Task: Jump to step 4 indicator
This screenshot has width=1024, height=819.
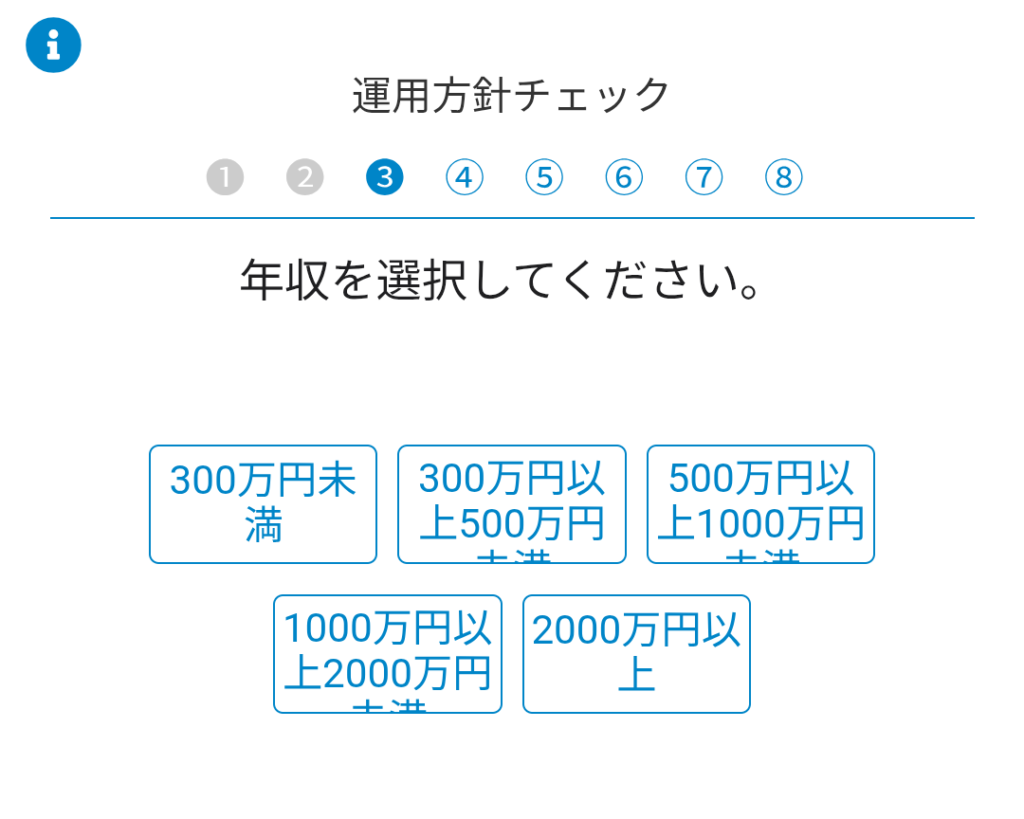Action: click(x=464, y=178)
